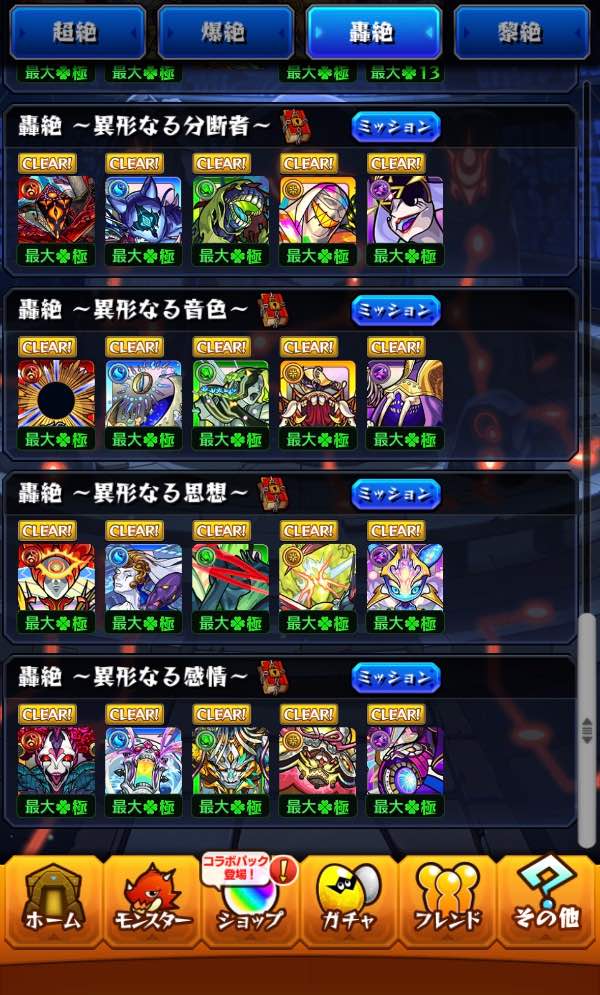Image resolution: width=600 pixels, height=995 pixels.
Task: Tap the book icon beside 異形なる音色
Action: pos(273,310)
